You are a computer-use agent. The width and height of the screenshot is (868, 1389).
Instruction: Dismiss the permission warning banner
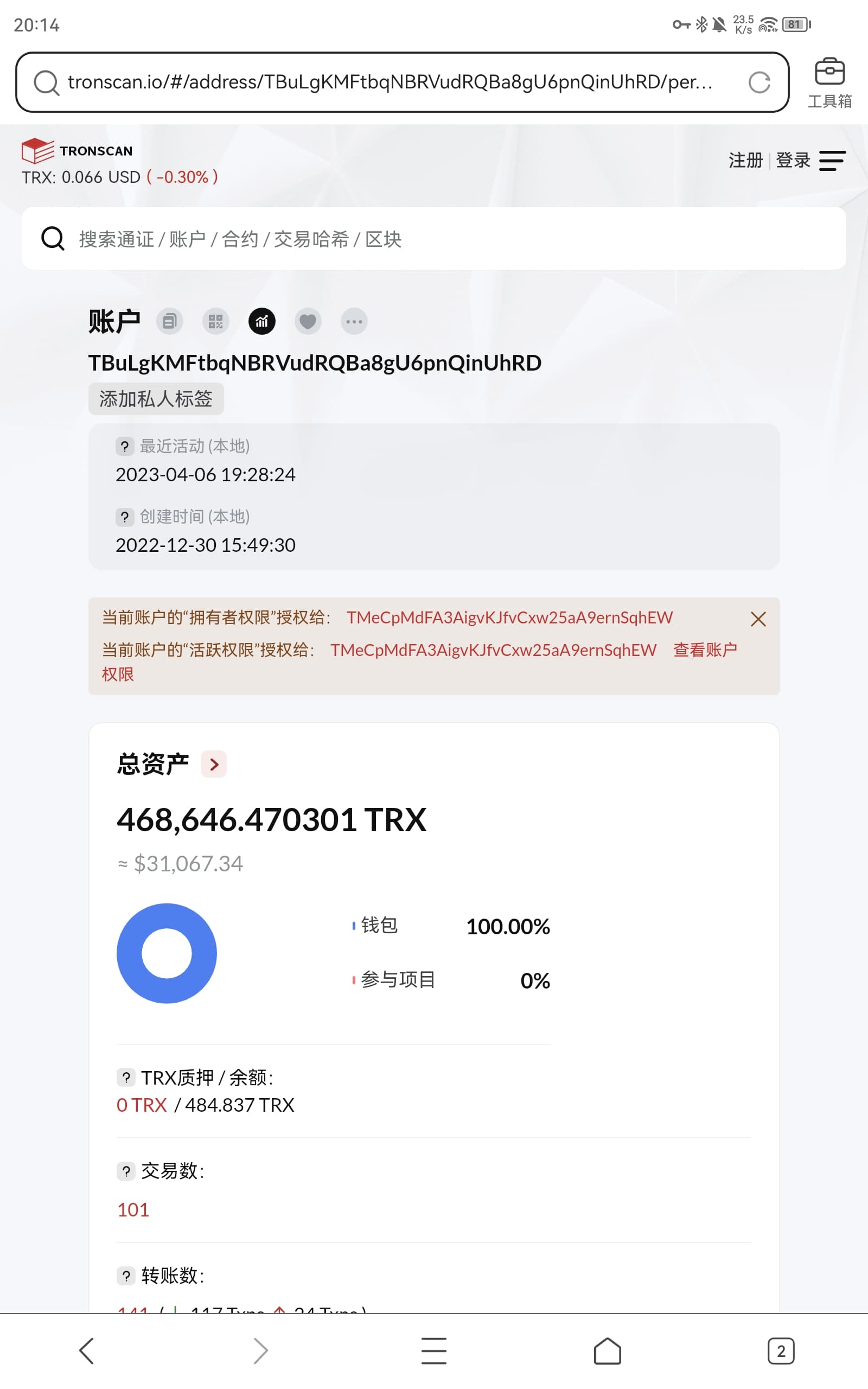click(x=758, y=619)
